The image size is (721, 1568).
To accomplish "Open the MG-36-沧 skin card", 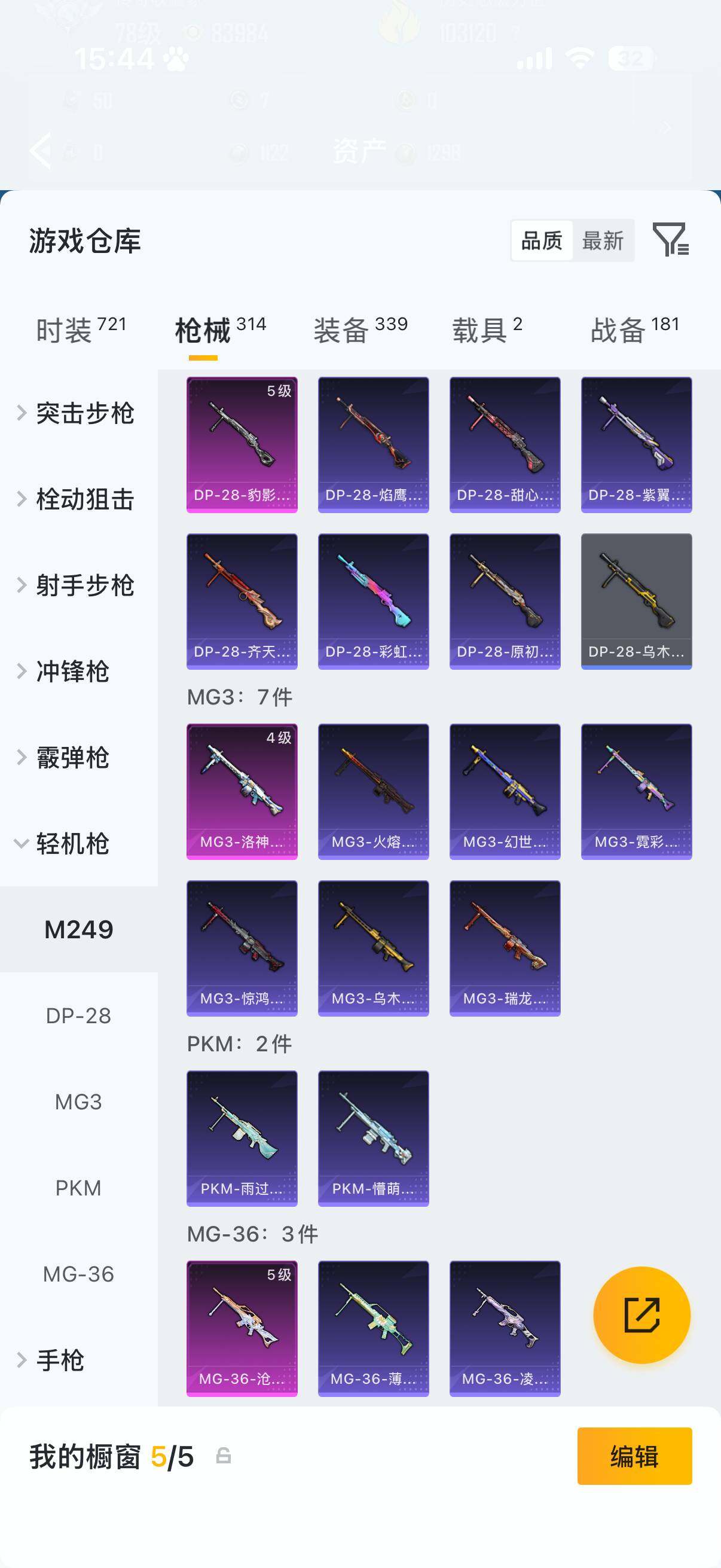I will point(242,1328).
